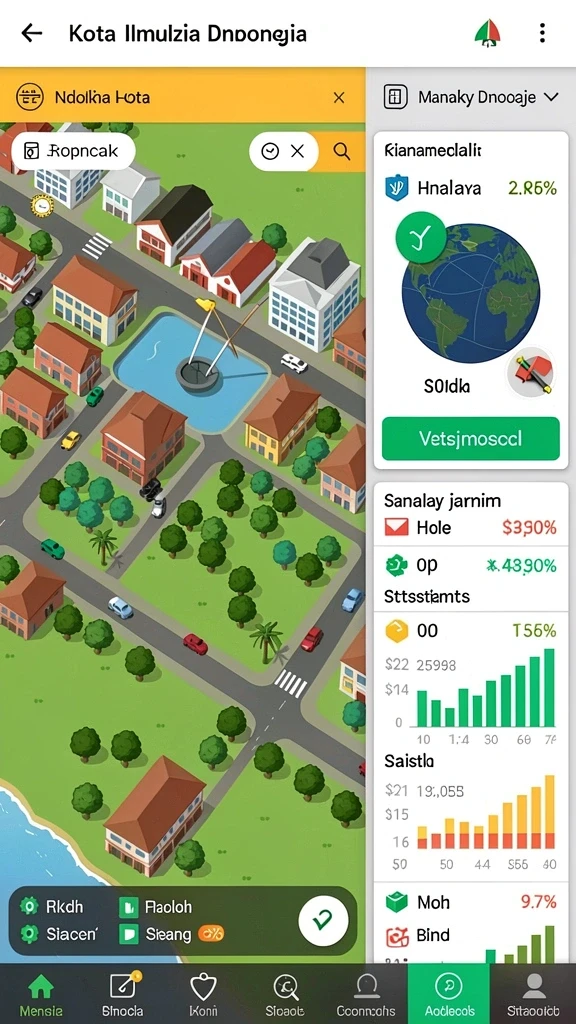Image resolution: width=576 pixels, height=1024 pixels.
Task: Select the Aodecols tab
Action: pos(449,993)
